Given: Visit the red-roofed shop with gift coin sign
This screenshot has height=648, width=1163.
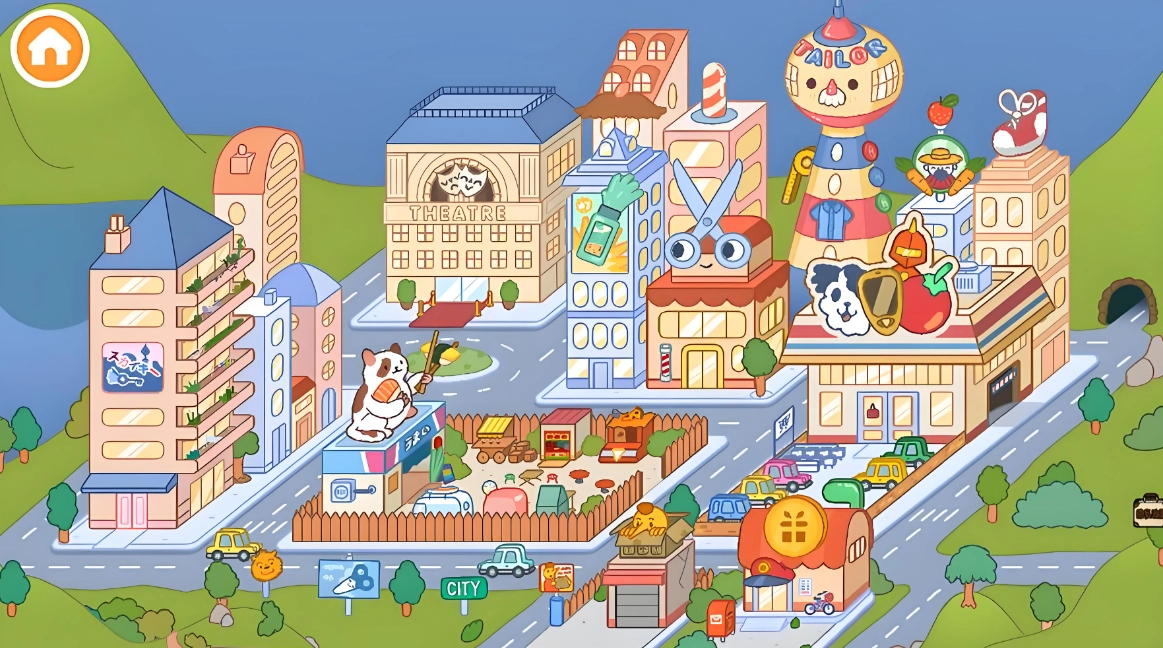Looking at the screenshot, I should tap(800, 560).
